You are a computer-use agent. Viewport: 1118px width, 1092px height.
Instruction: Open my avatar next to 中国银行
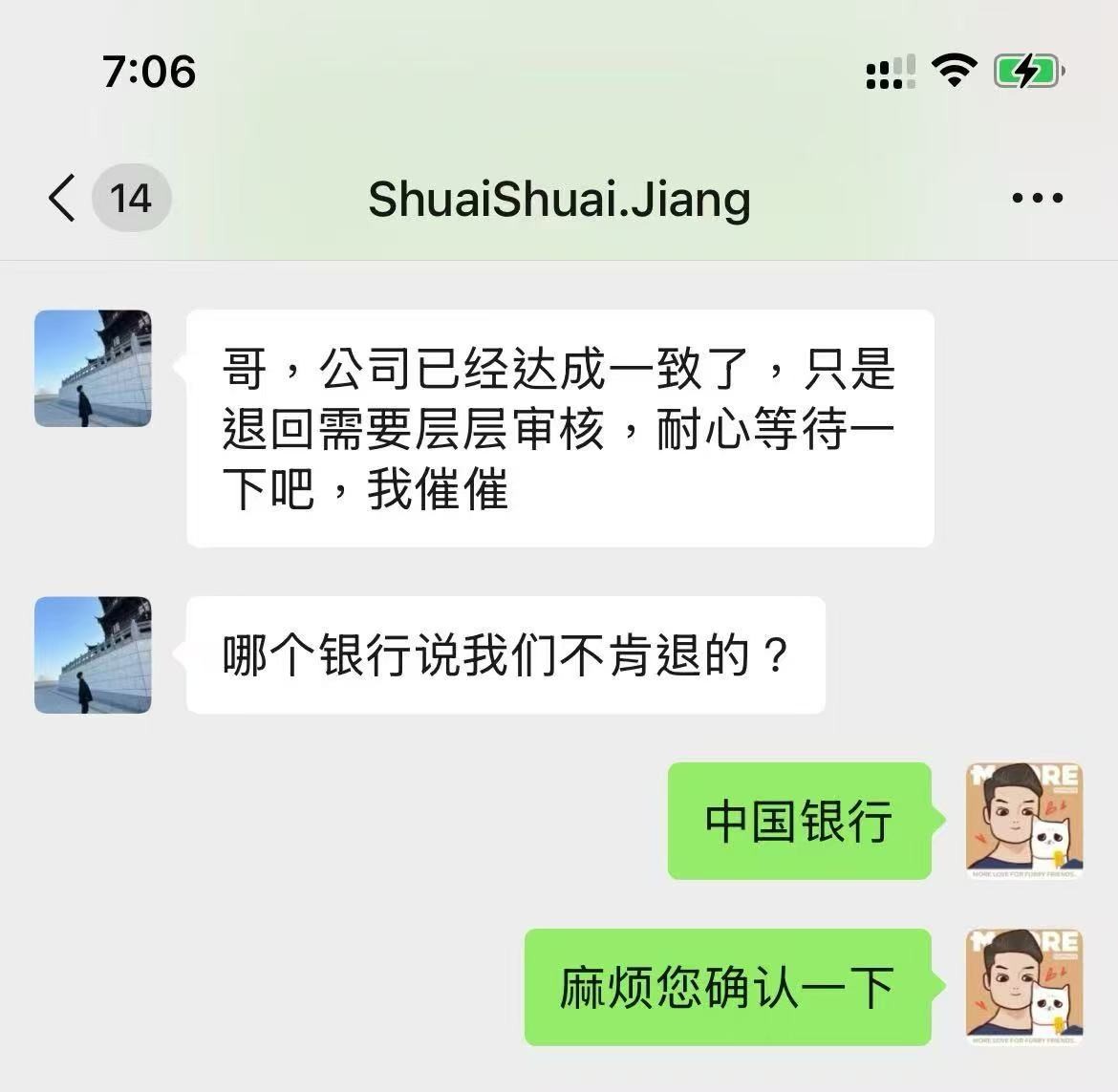pyautogui.click(x=1023, y=821)
